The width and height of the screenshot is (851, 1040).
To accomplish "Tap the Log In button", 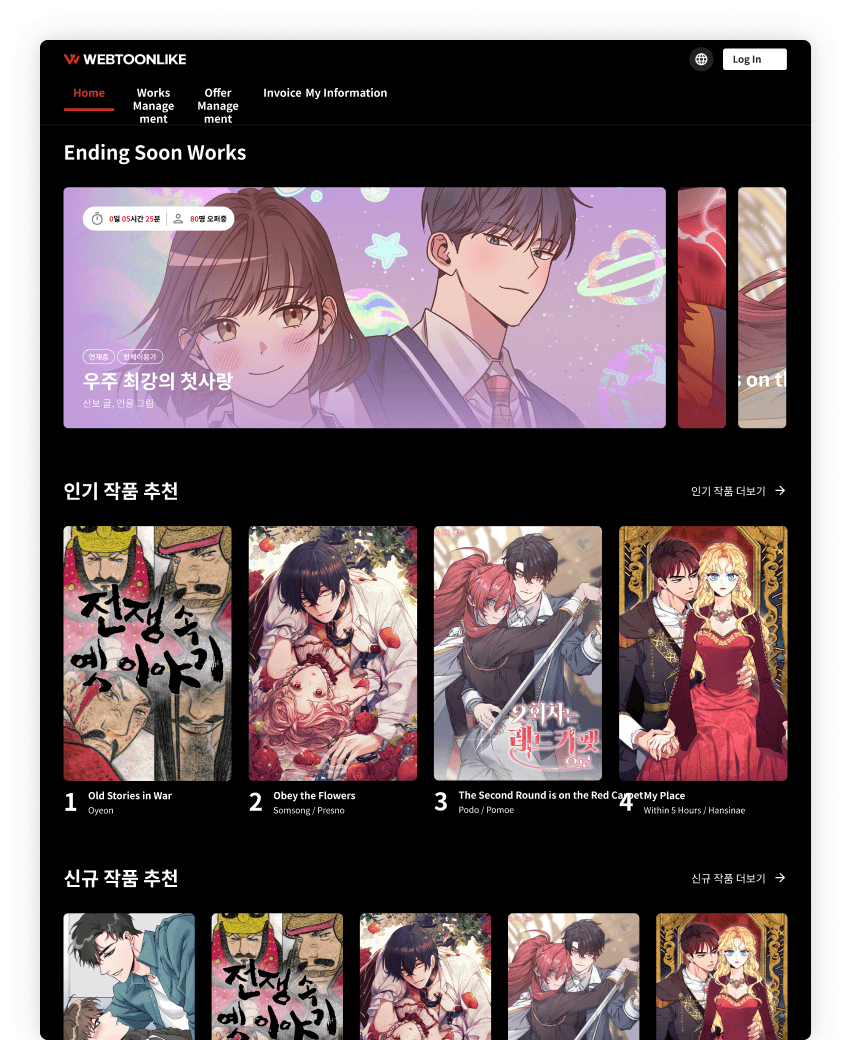I will click(x=754, y=59).
